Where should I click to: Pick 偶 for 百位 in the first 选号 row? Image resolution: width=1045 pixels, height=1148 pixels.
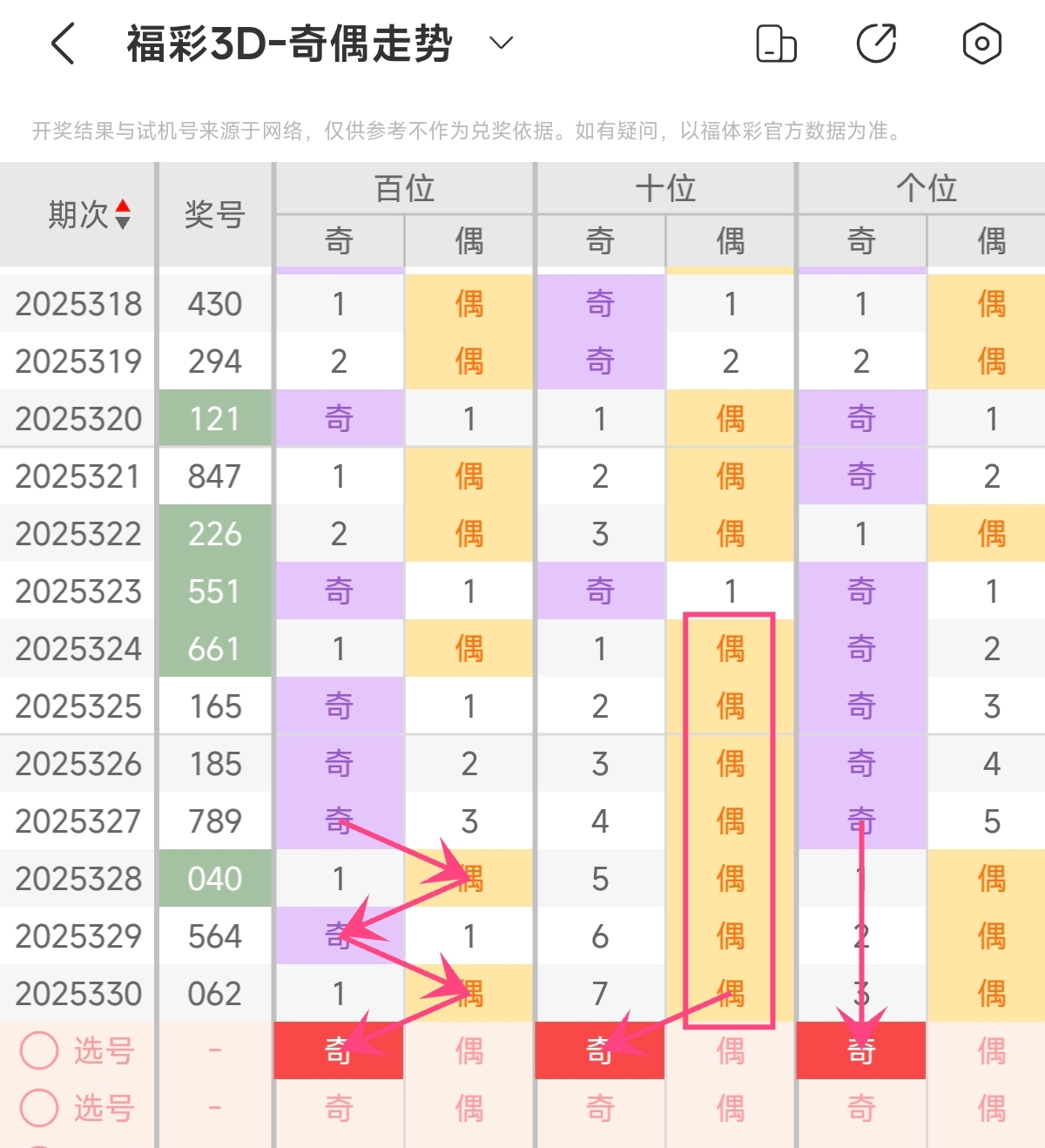point(469,1050)
